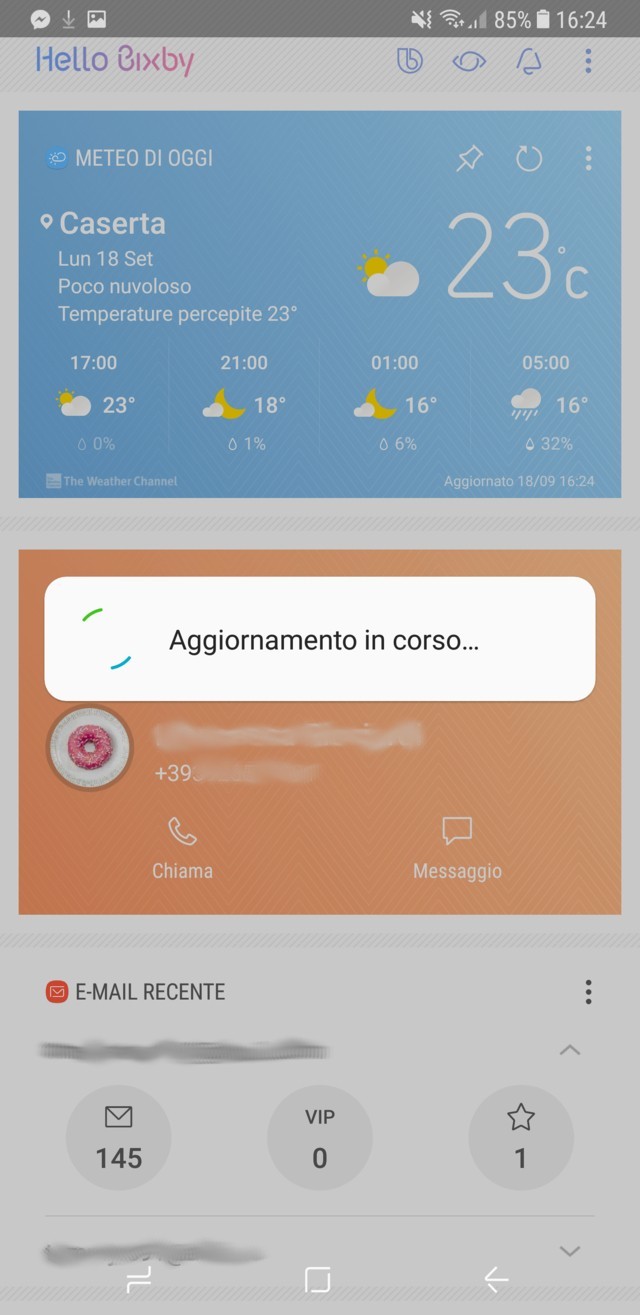Tap Chiama to call the contact
The height and width of the screenshot is (1315, 640).
click(182, 848)
